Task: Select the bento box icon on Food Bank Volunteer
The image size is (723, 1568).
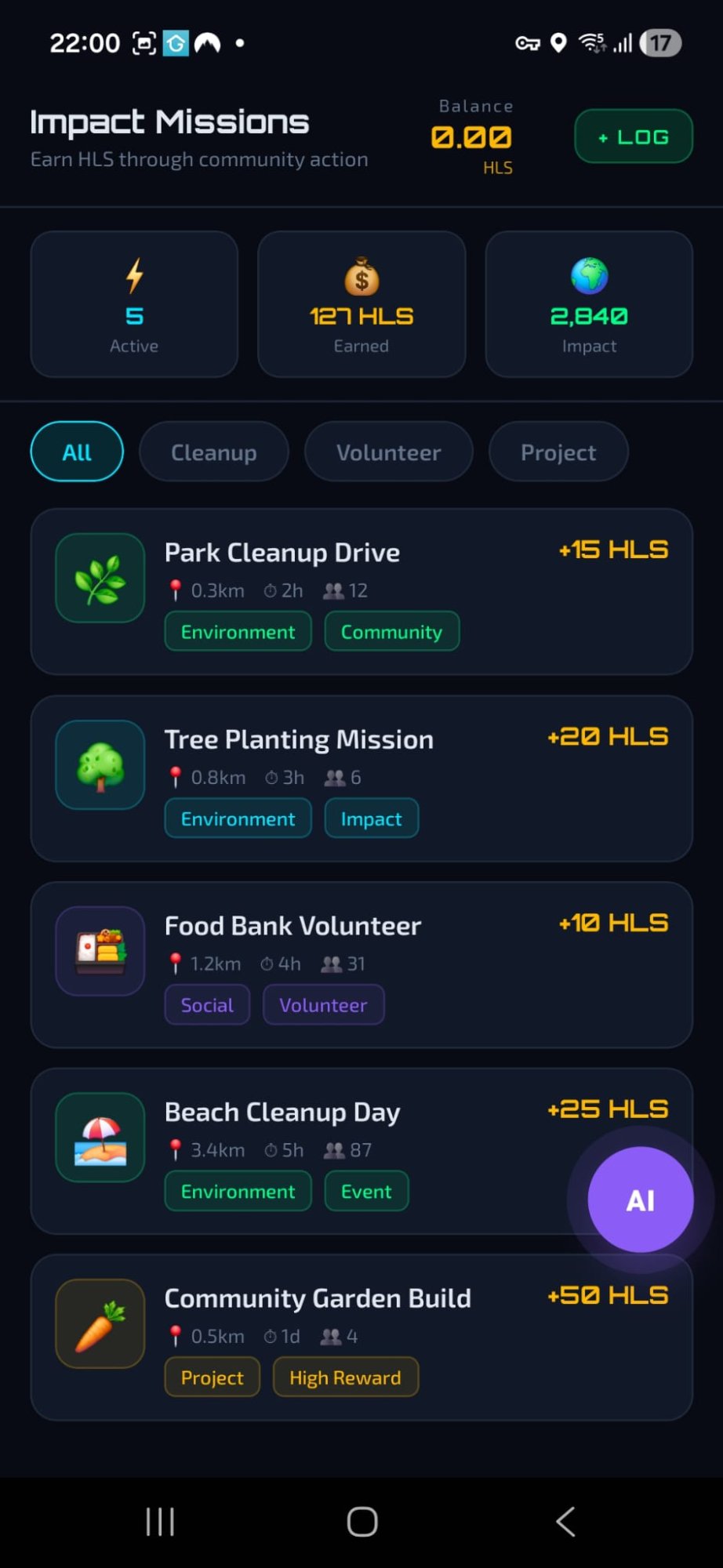Action: coord(100,951)
